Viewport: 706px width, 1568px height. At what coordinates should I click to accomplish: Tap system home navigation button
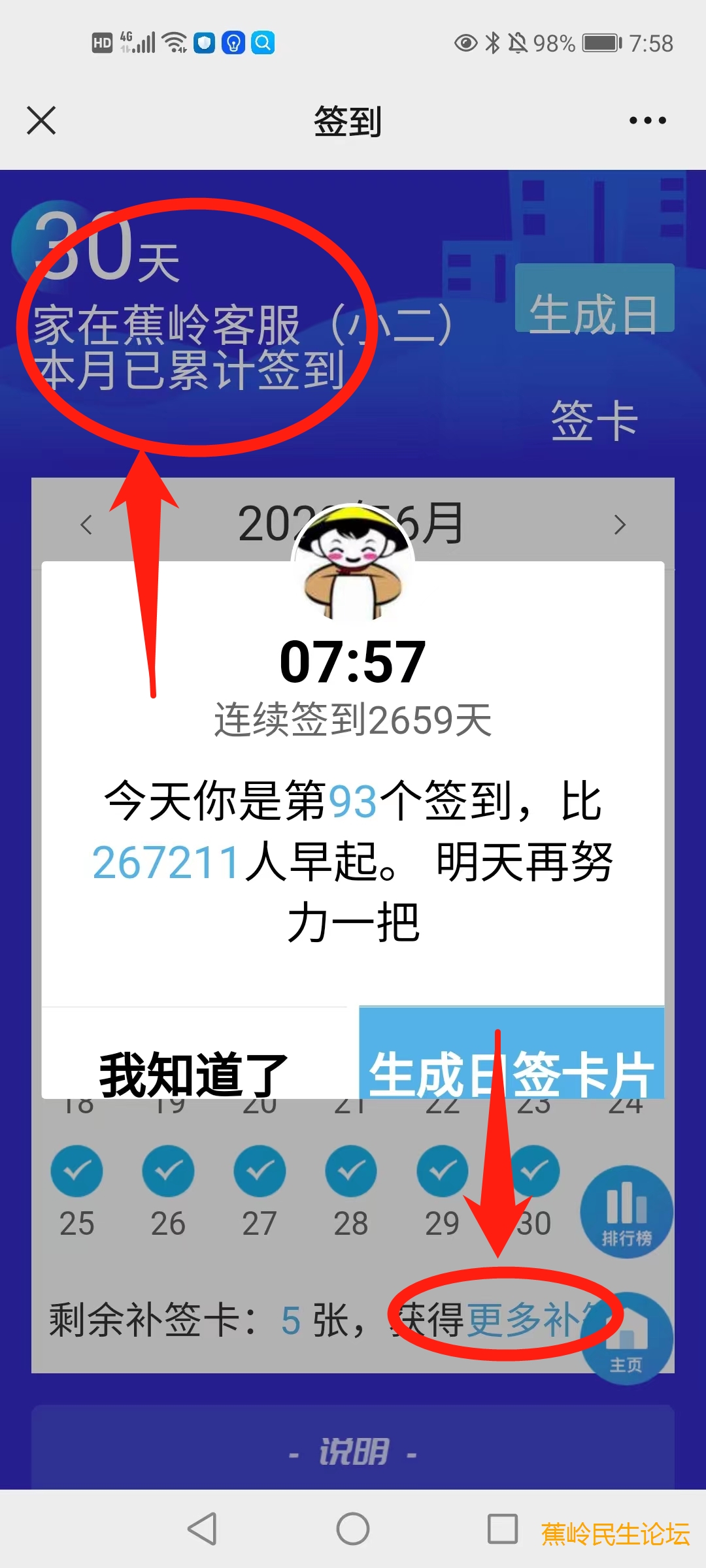353,1529
